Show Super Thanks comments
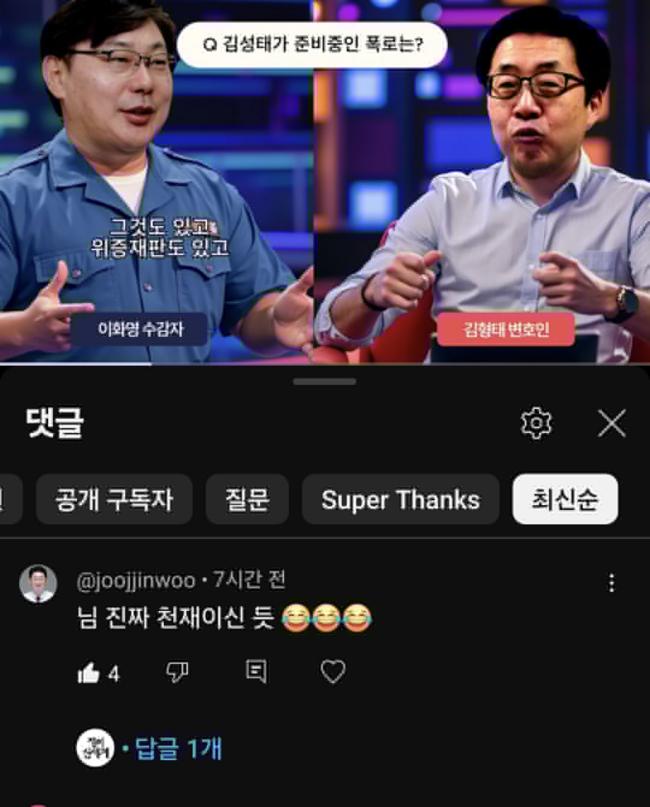 (x=400, y=500)
